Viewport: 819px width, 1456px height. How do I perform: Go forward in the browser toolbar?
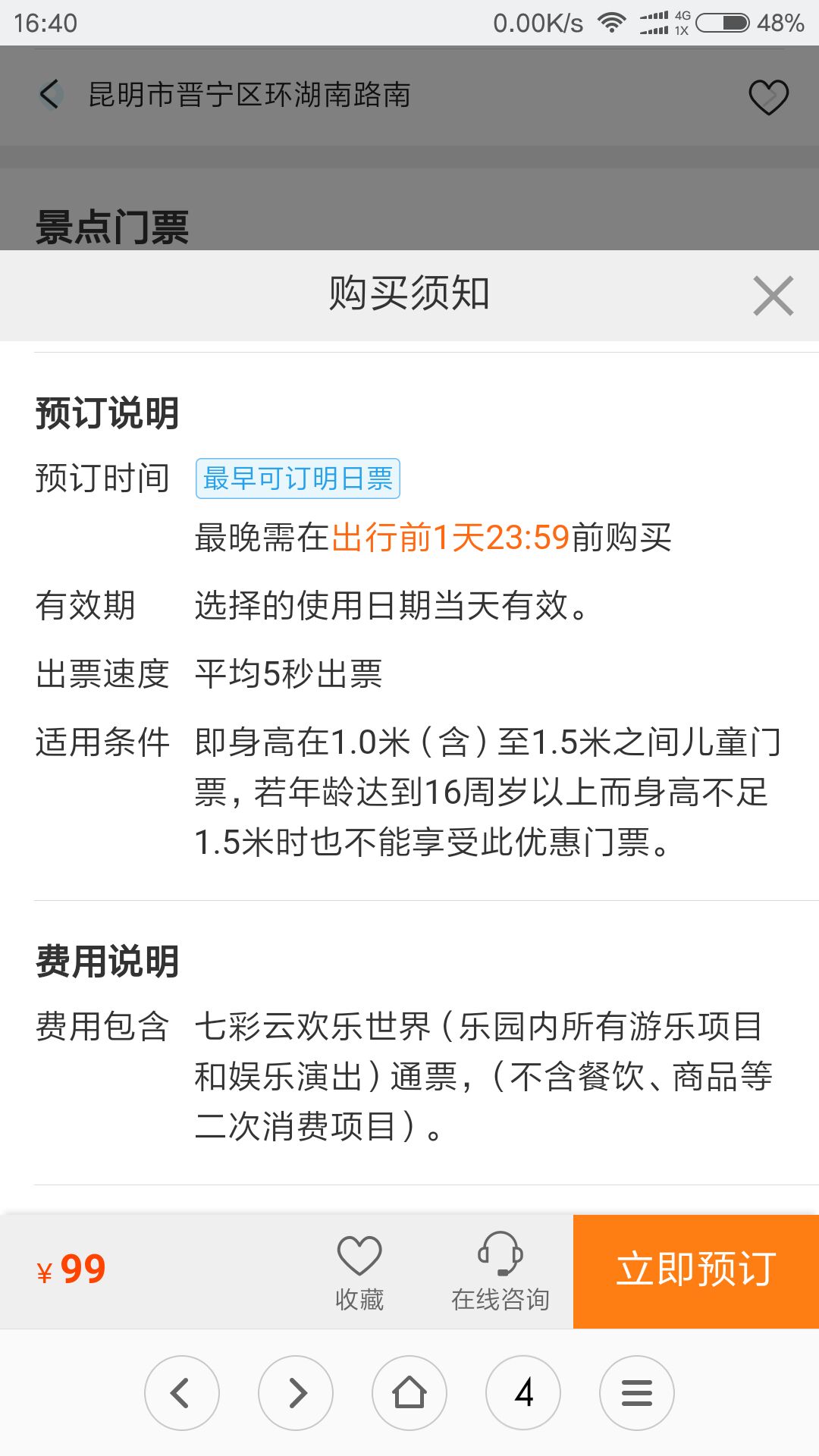[296, 1393]
